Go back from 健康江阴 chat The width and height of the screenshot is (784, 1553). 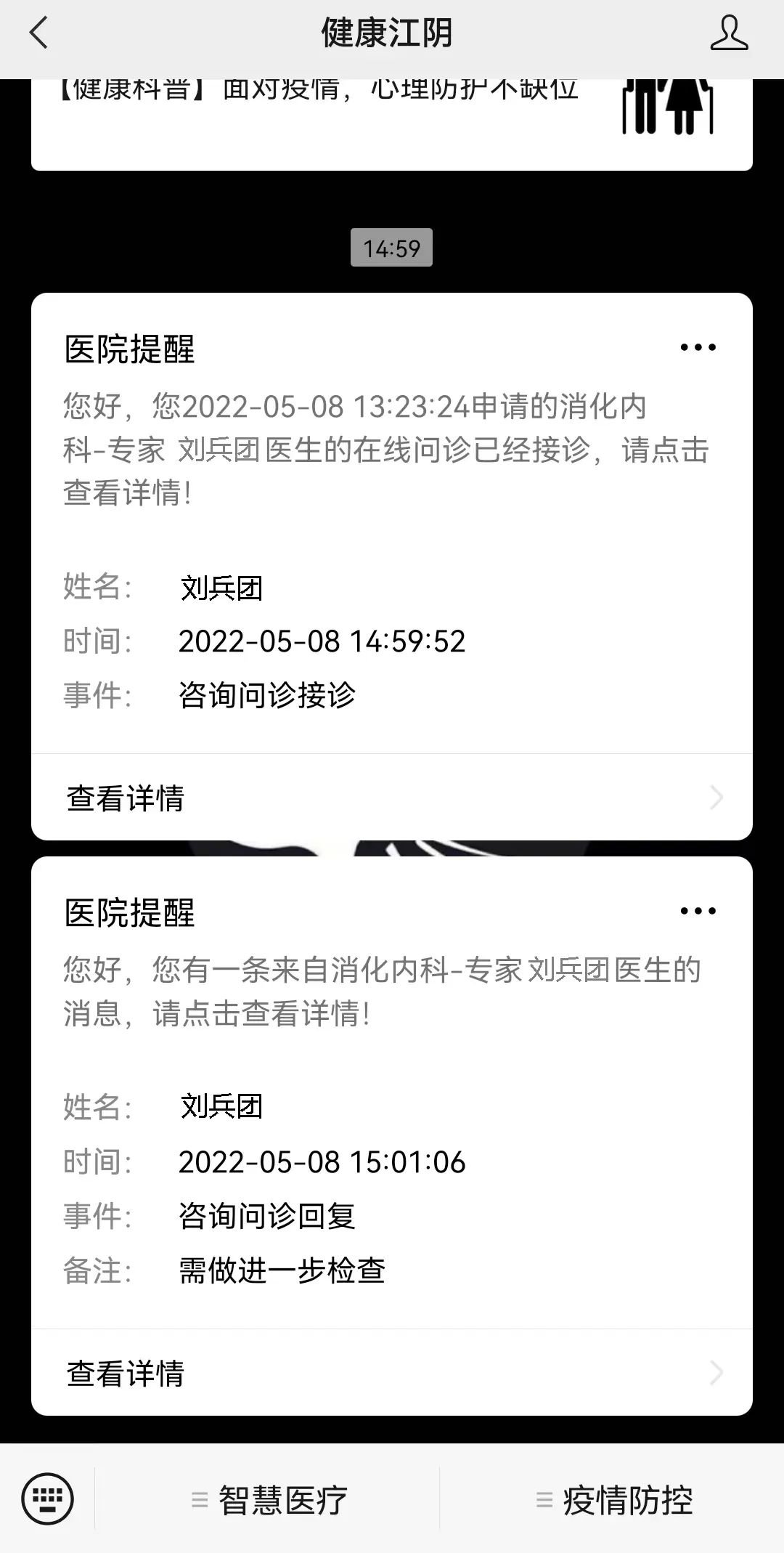[x=38, y=33]
